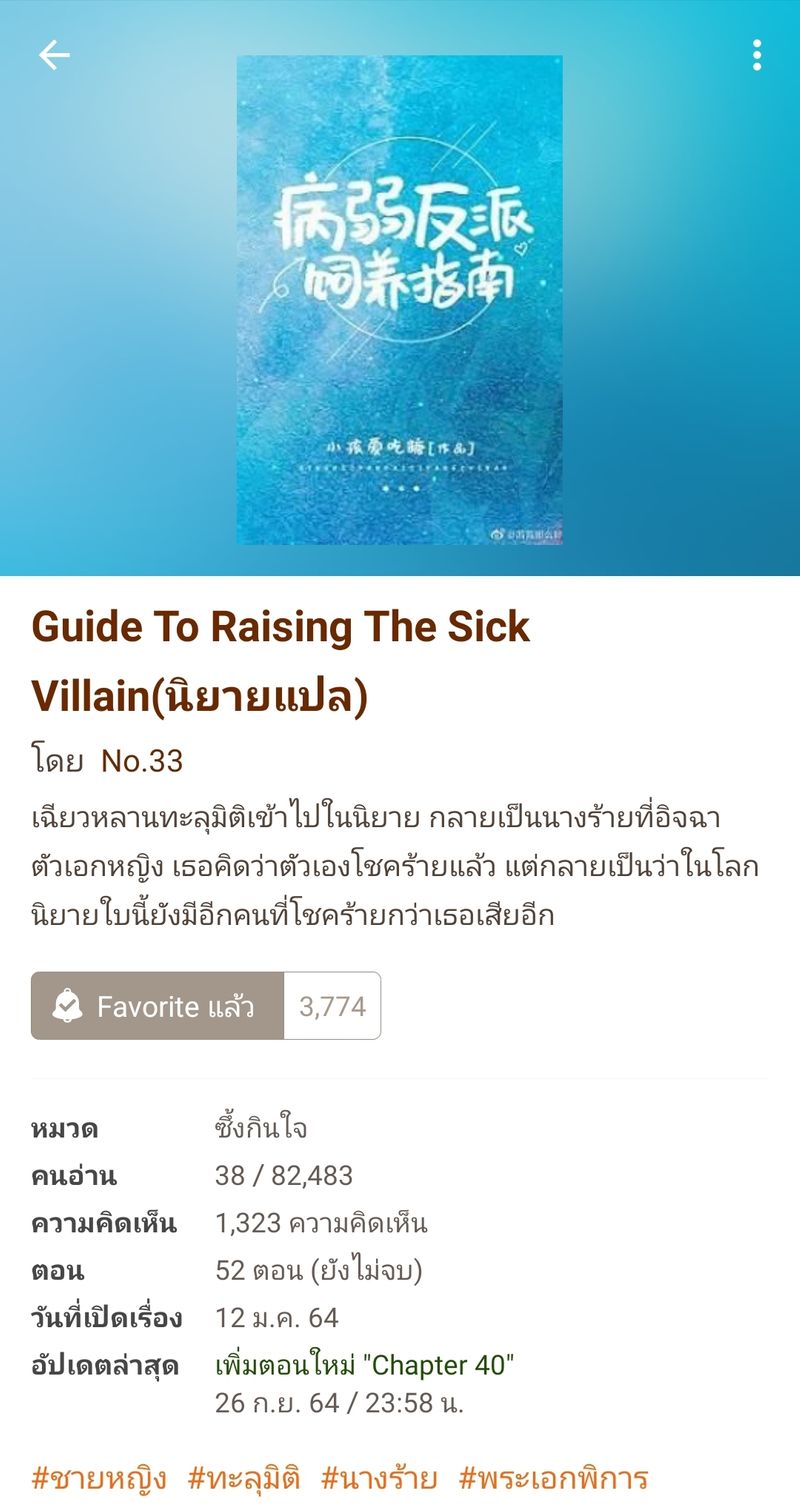Open the #ทะลุมิติ tag
Image resolution: width=800 pixels, height=1505 pixels.
[x=244, y=1477]
